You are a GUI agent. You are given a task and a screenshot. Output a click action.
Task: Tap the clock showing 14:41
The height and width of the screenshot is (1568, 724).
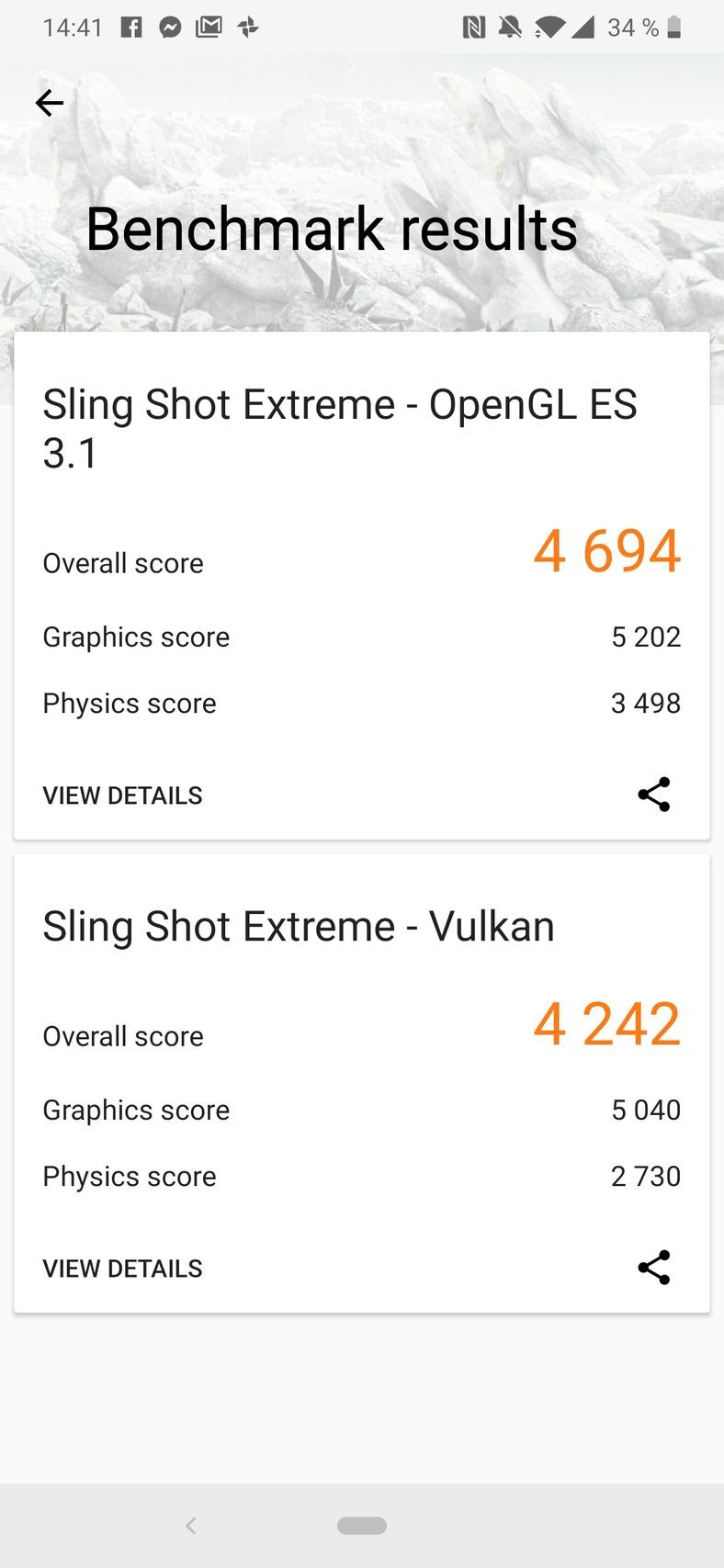point(74,27)
